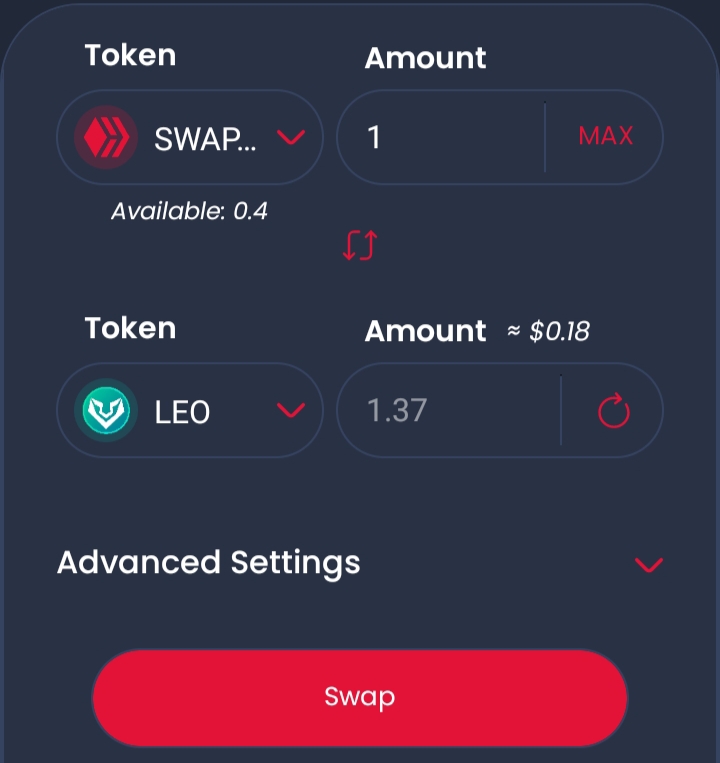Confirm with the red Swap button
The height and width of the screenshot is (763, 720).
pos(360,697)
